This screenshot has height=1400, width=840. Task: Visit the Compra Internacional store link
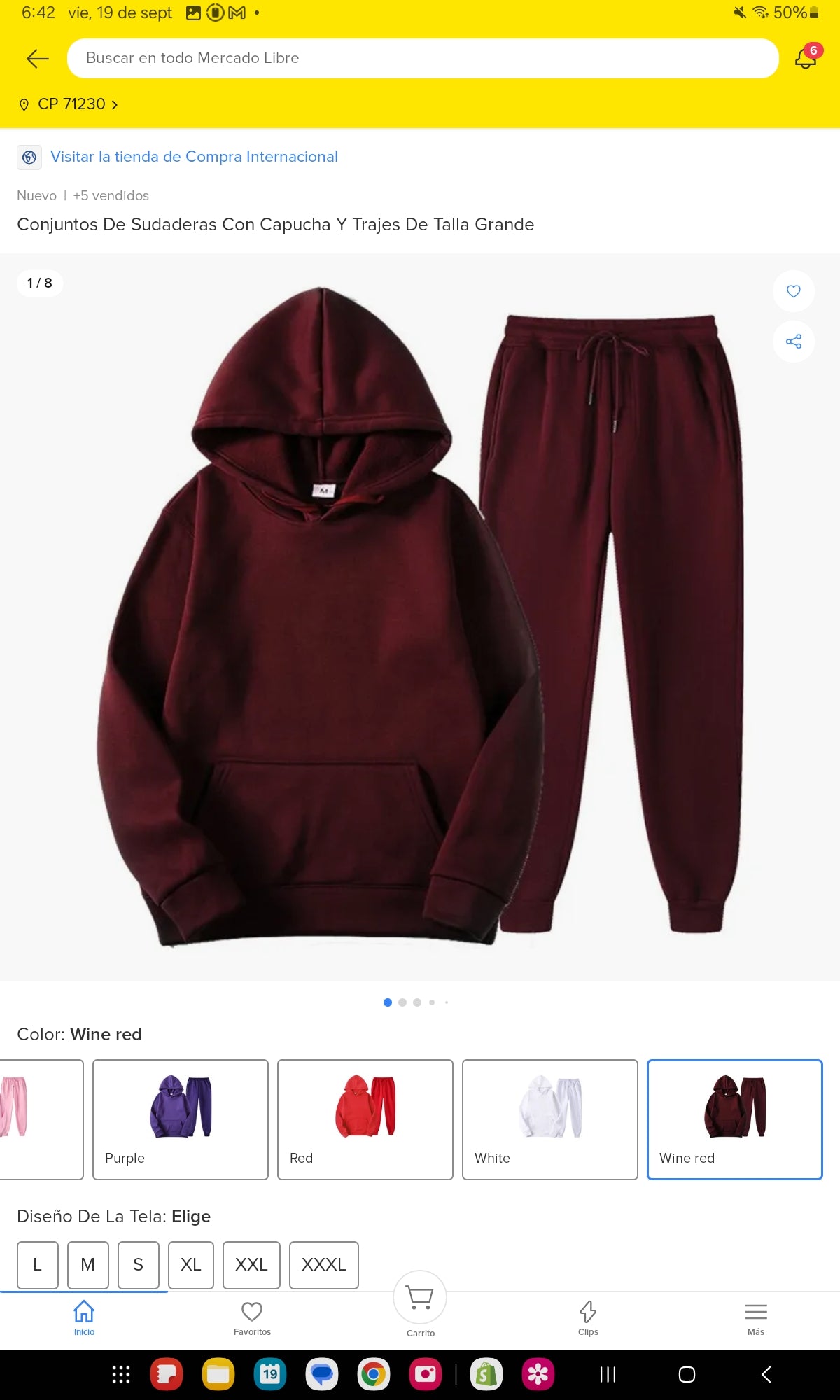194,157
